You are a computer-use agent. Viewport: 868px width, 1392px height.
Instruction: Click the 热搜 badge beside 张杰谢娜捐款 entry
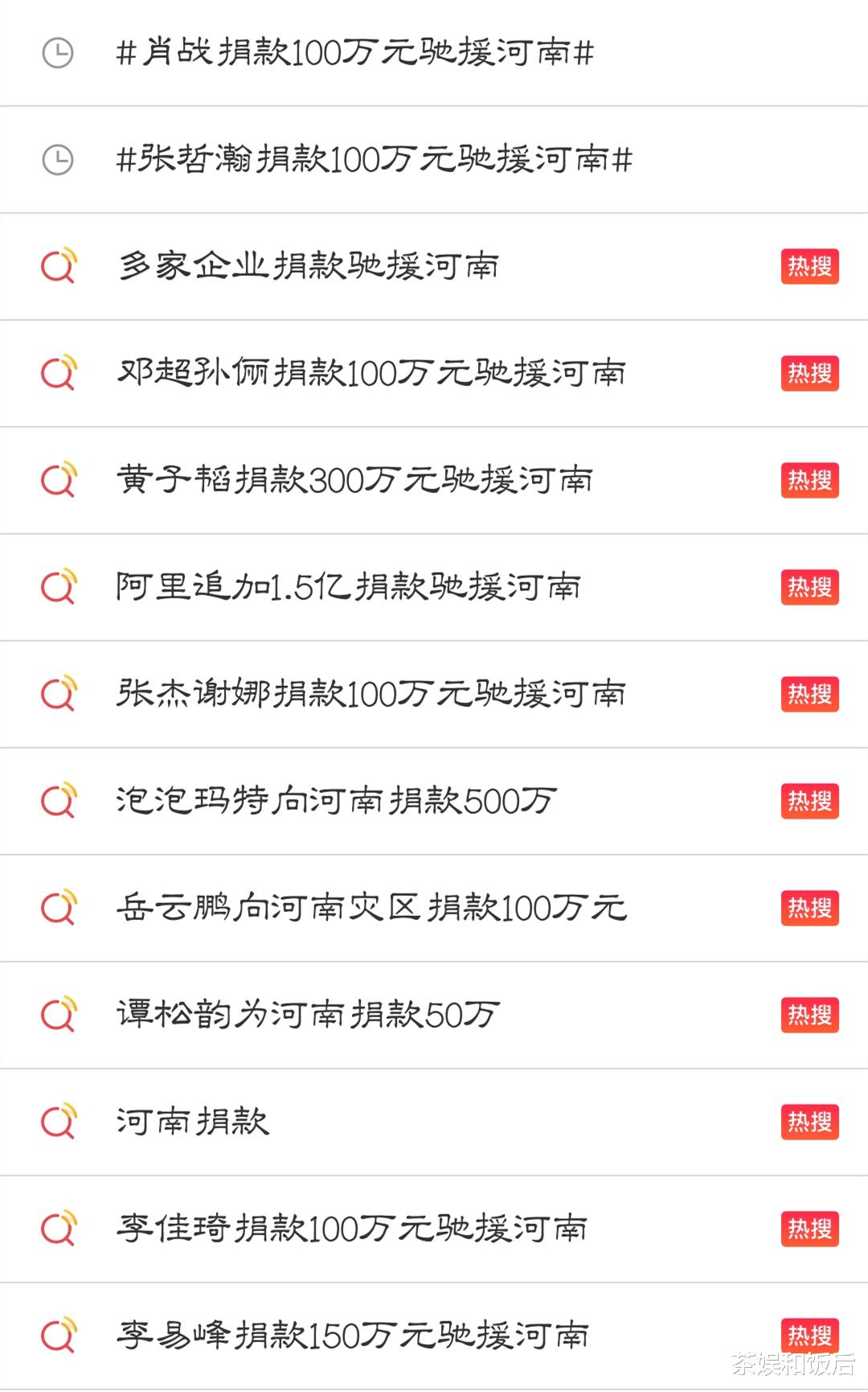click(x=810, y=694)
